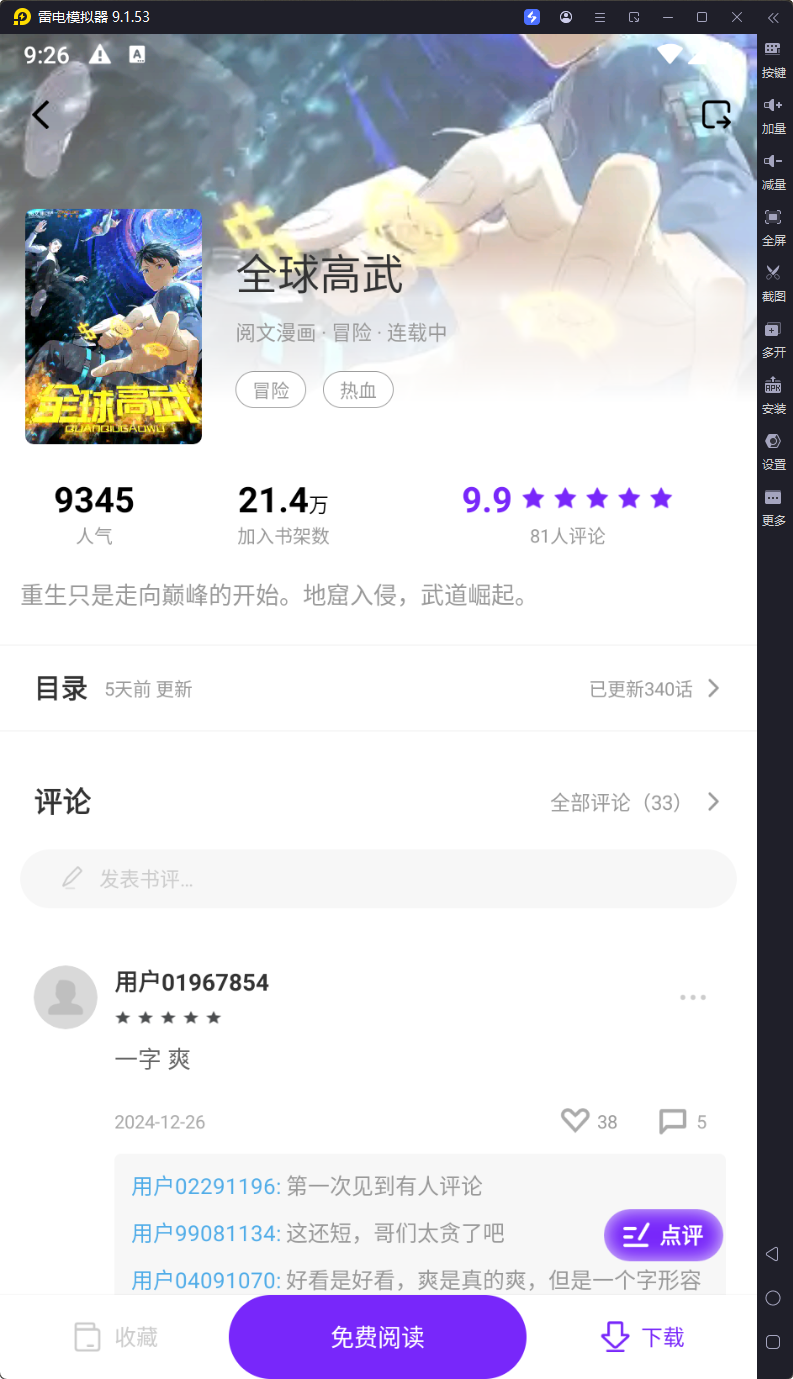
Task: Collapse the emulator sidebar with the chevron
Action: (x=773, y=17)
